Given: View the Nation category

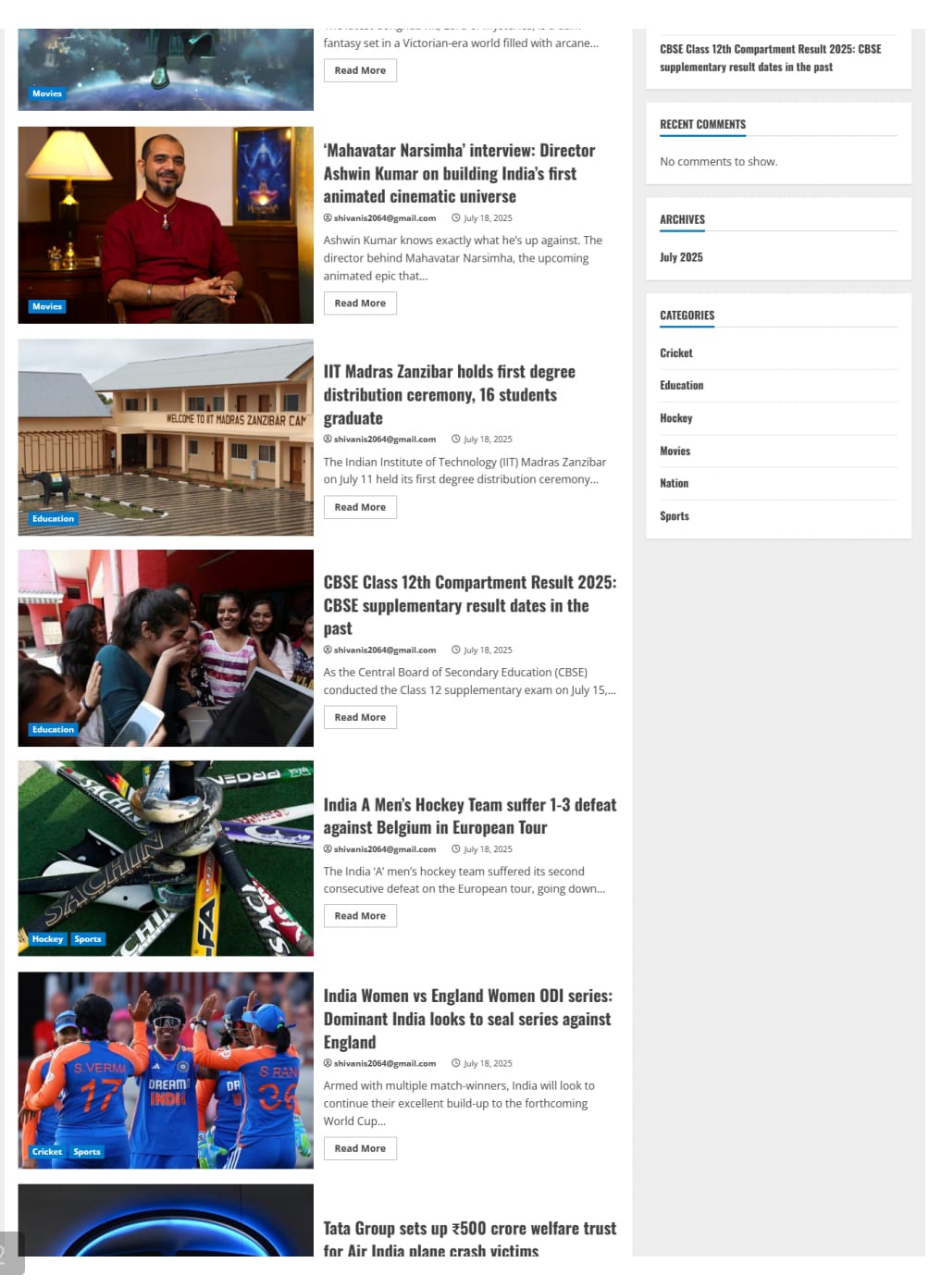Looking at the screenshot, I should click(674, 484).
